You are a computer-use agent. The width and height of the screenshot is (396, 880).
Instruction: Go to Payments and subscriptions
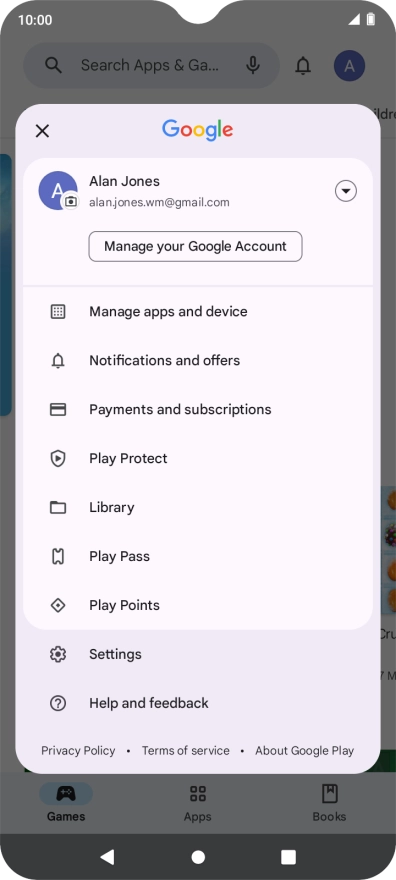(197, 409)
